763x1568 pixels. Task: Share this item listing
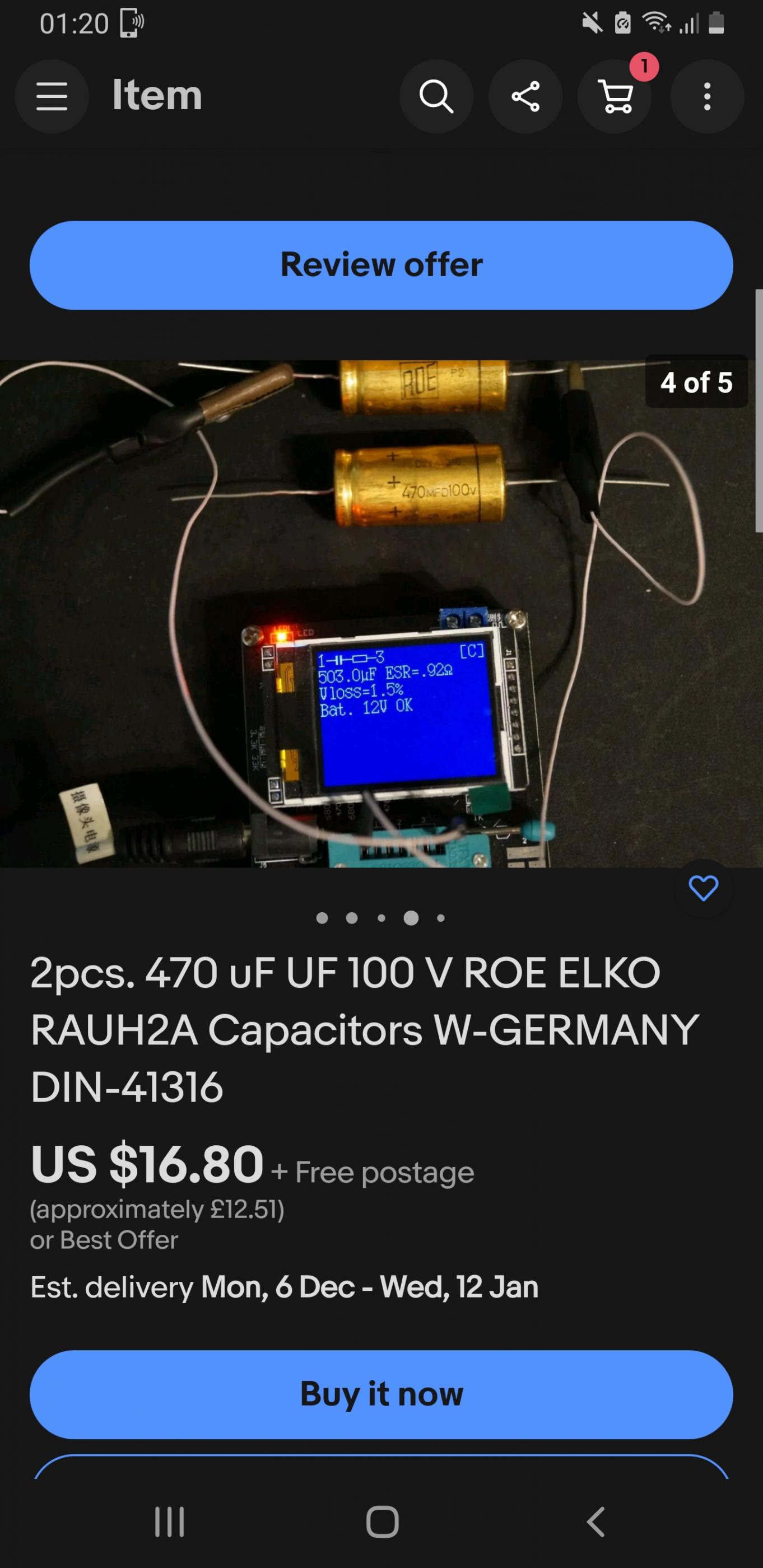click(525, 96)
